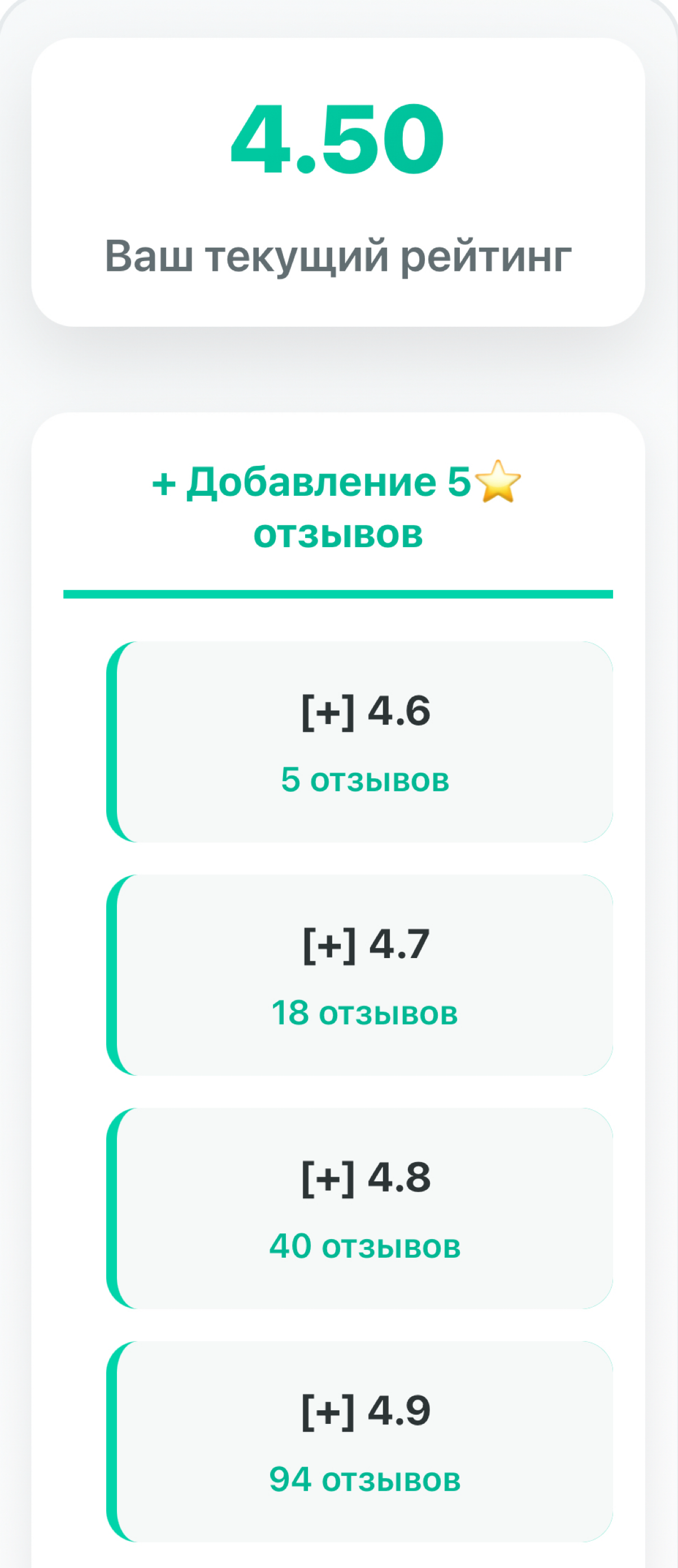Tap the green divider line below the header

click(338, 591)
